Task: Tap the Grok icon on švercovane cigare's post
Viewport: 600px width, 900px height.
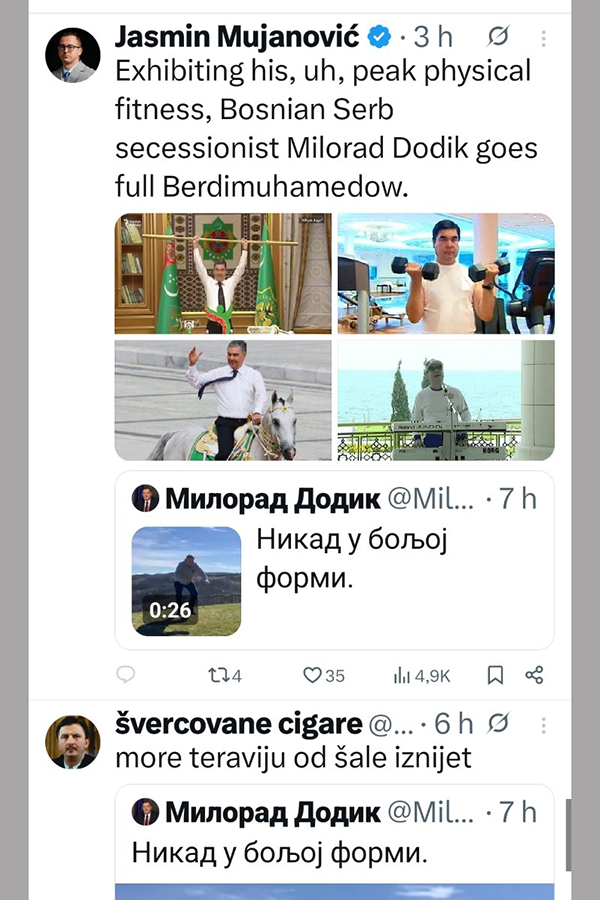Action: (501, 723)
